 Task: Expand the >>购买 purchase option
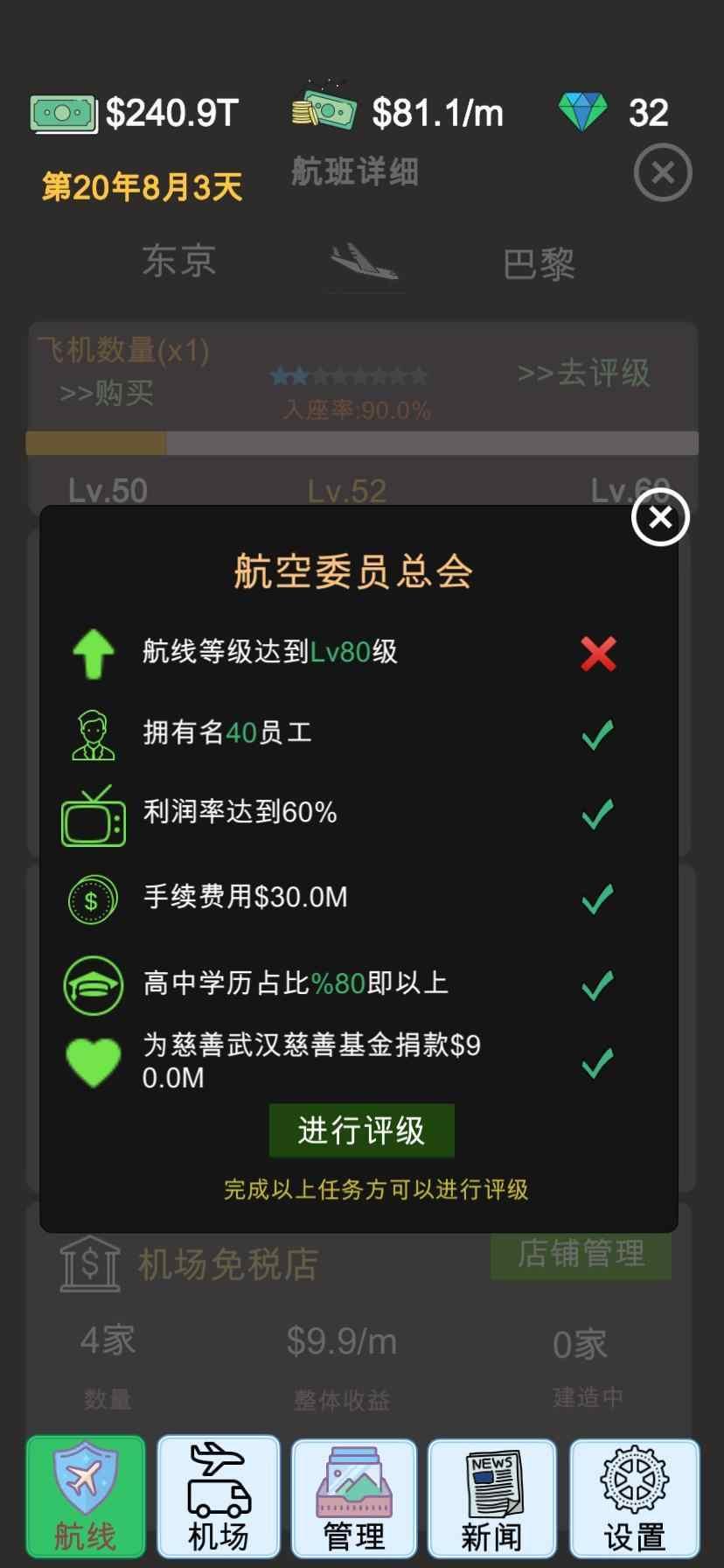pyautogui.click(x=107, y=395)
